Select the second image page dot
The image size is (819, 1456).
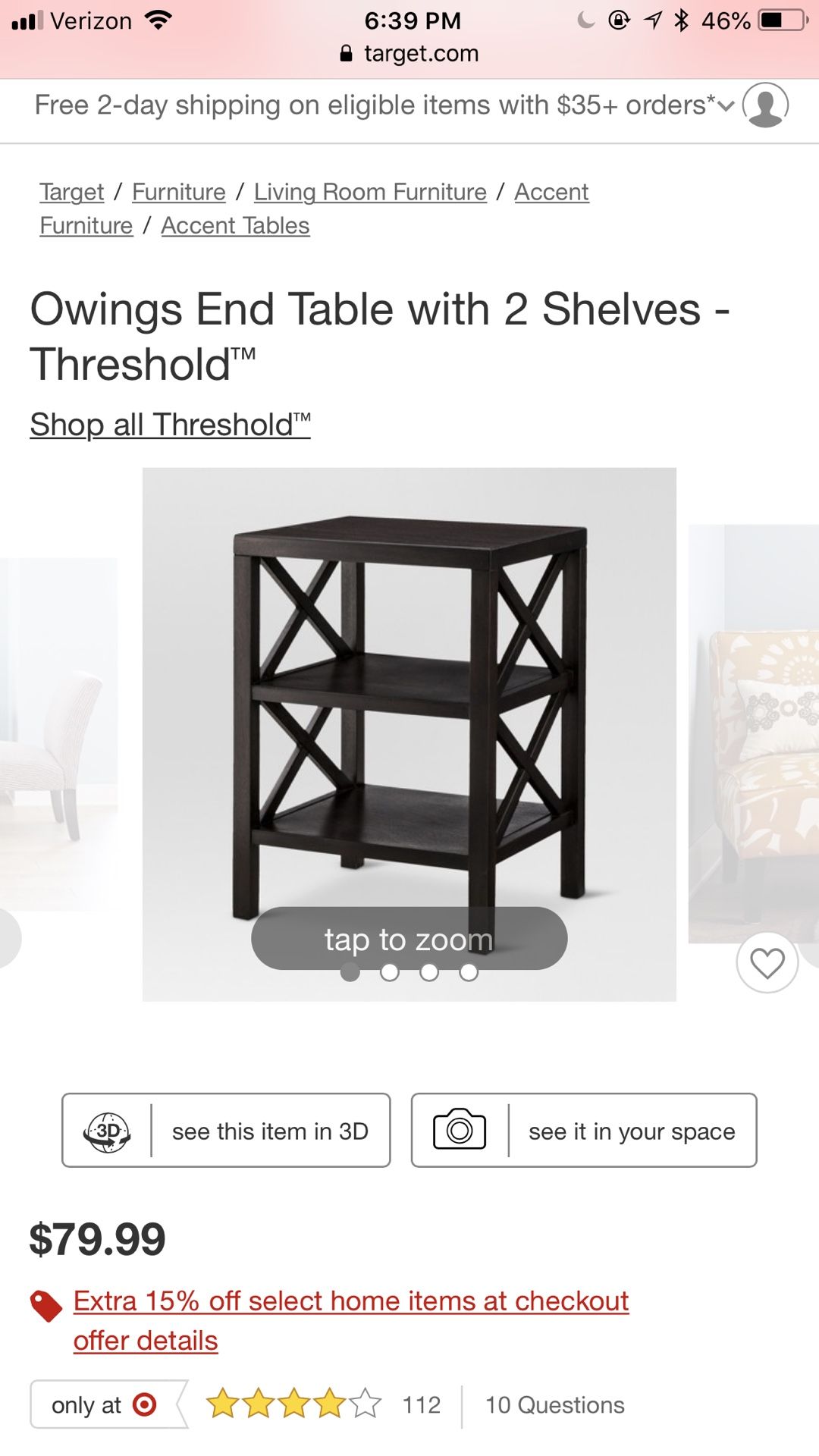pos(390,972)
